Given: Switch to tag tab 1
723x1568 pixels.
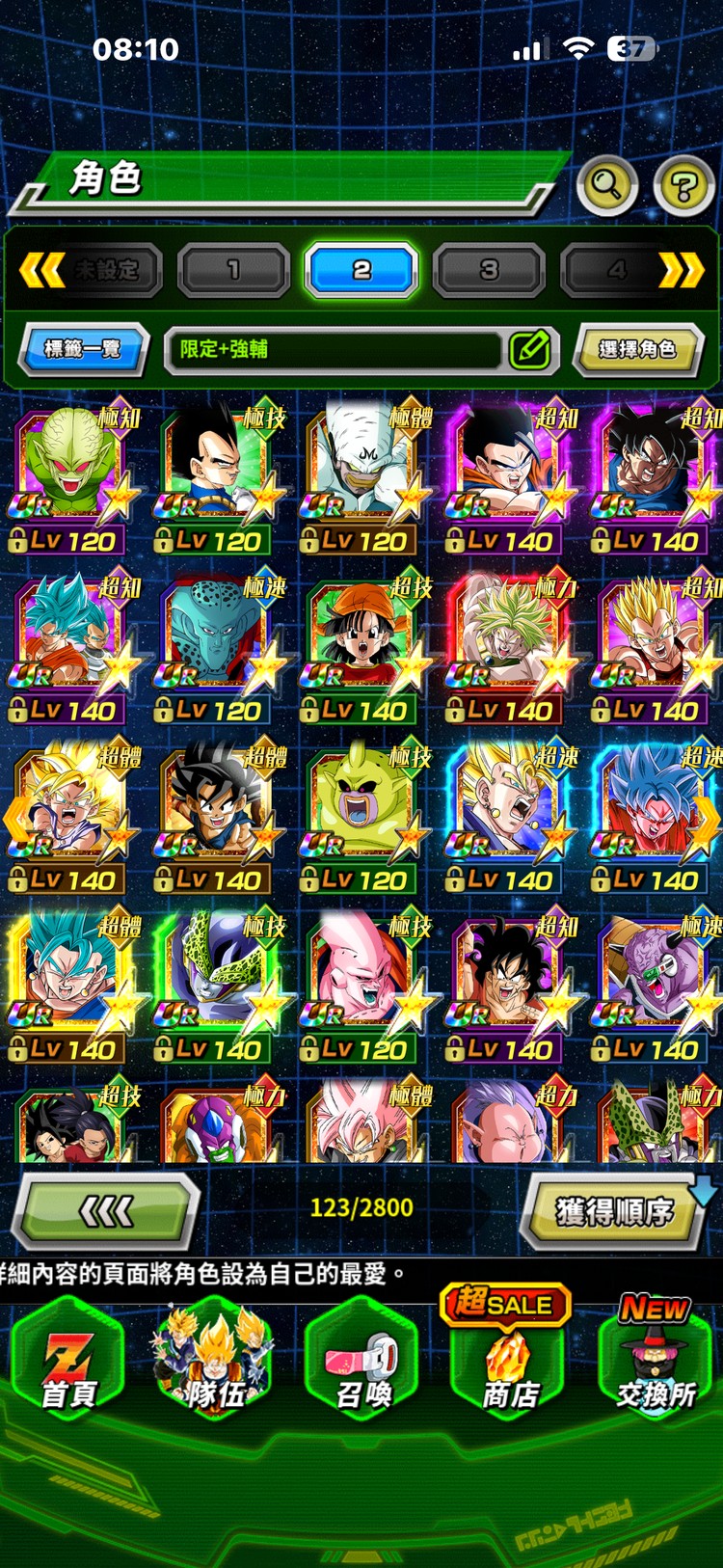Looking at the screenshot, I should pyautogui.click(x=233, y=270).
